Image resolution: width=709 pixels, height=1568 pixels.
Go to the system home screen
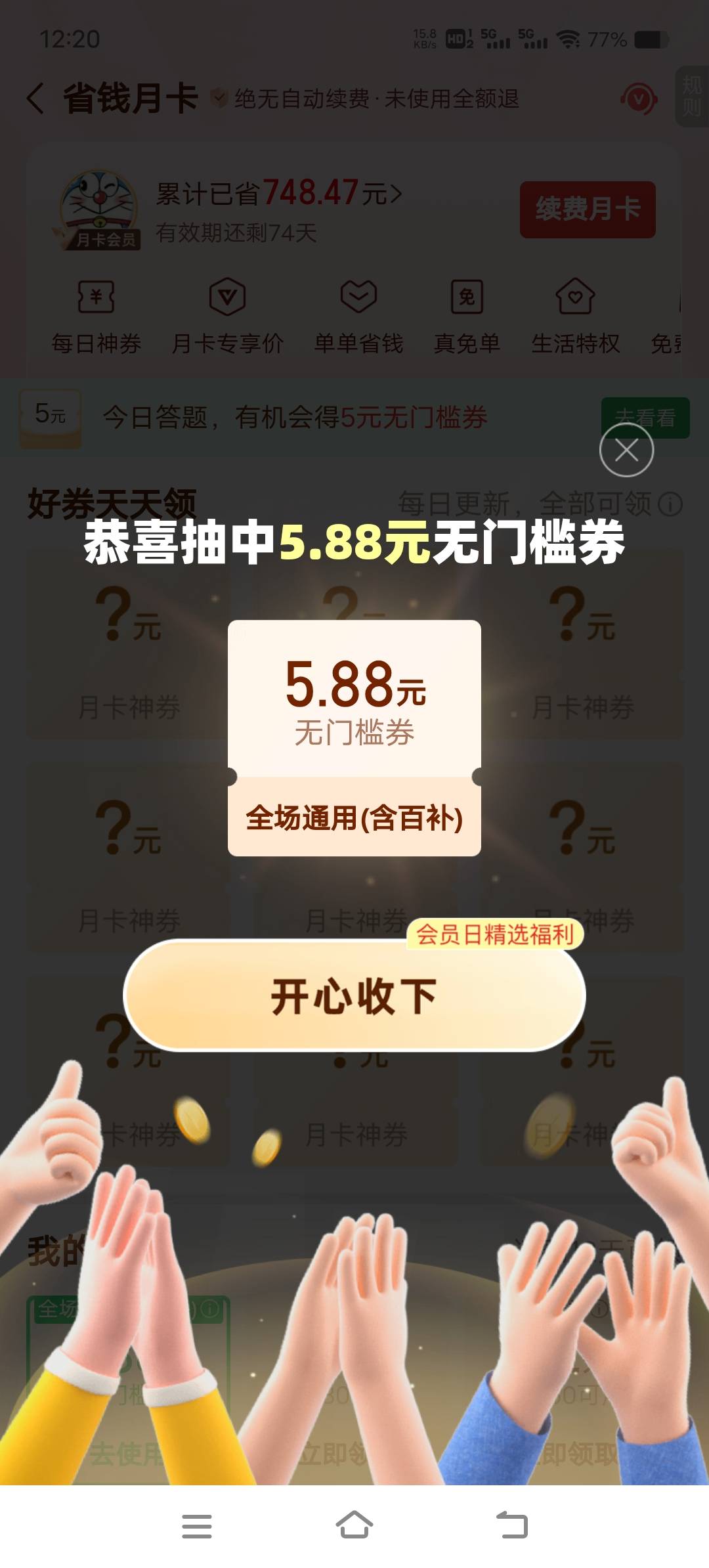click(x=354, y=1525)
